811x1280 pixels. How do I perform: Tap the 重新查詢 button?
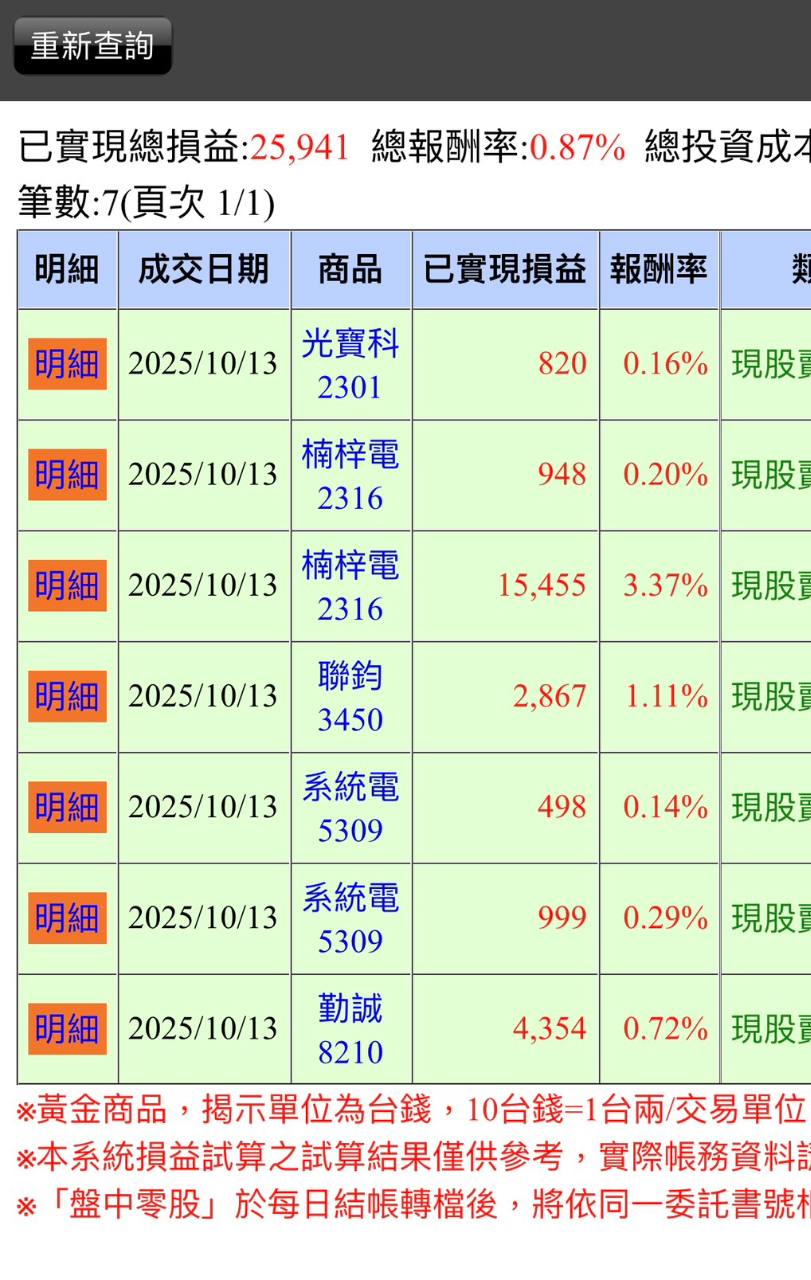coord(92,46)
